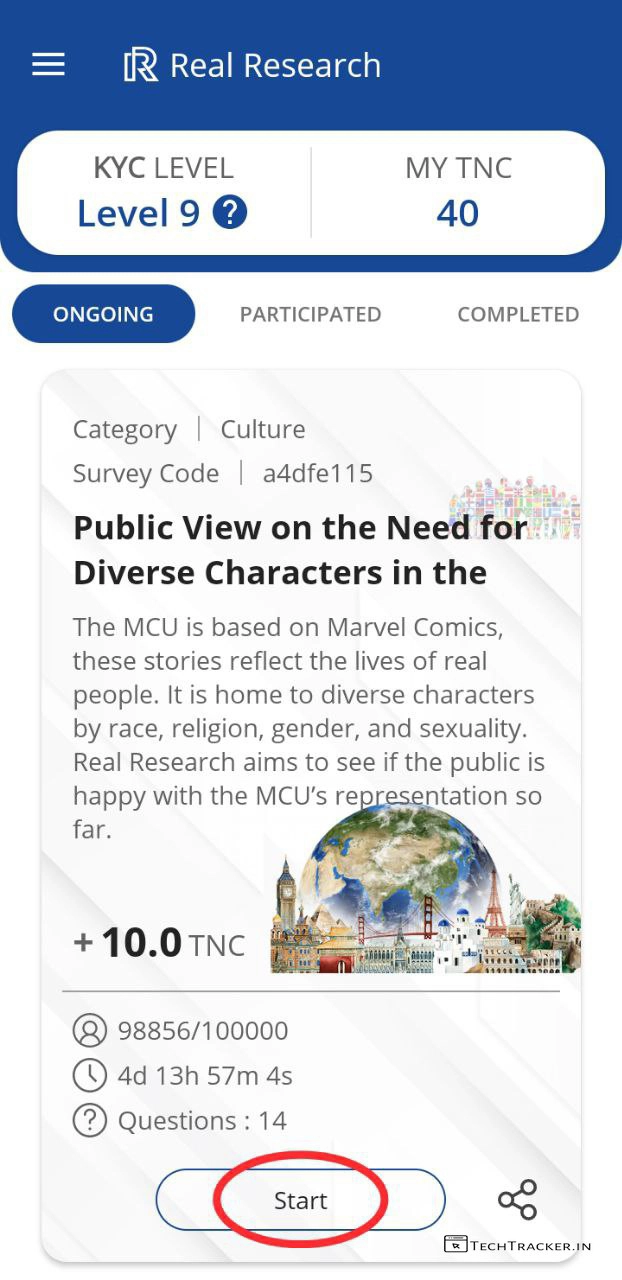622x1280 pixels.
Task: Select the Ongoing tab
Action: (103, 314)
